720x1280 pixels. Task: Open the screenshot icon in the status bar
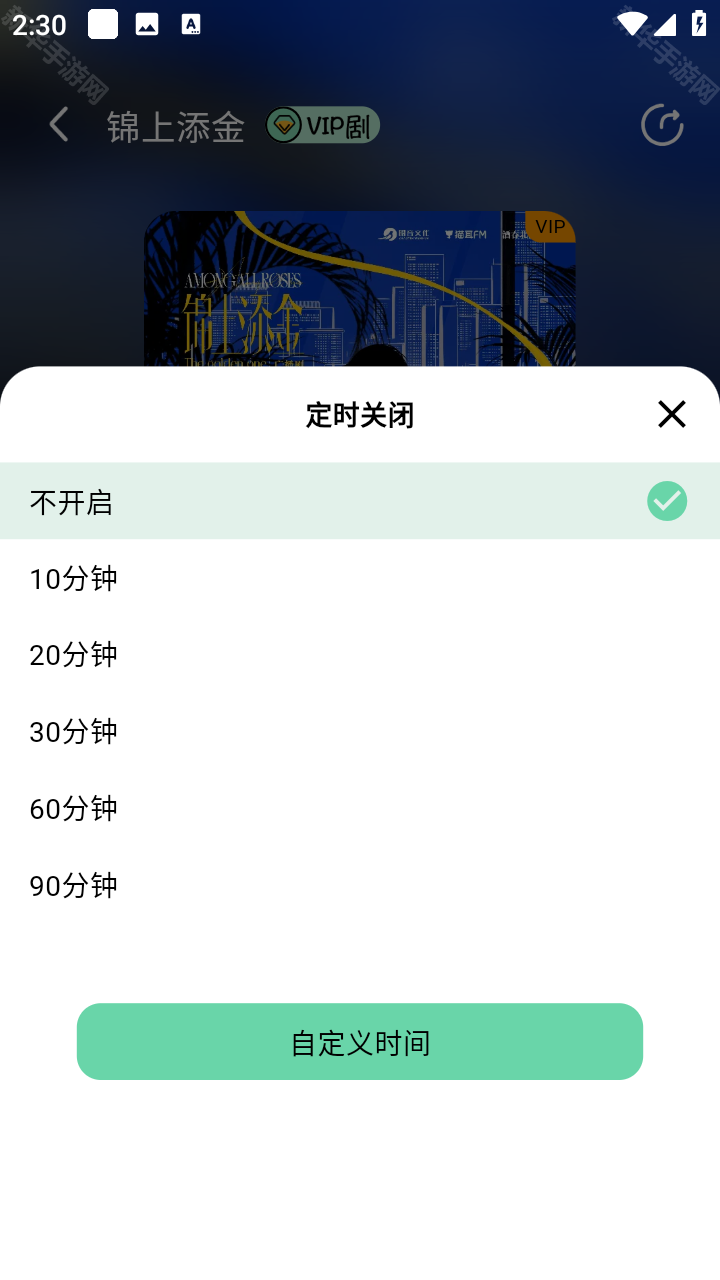click(148, 22)
